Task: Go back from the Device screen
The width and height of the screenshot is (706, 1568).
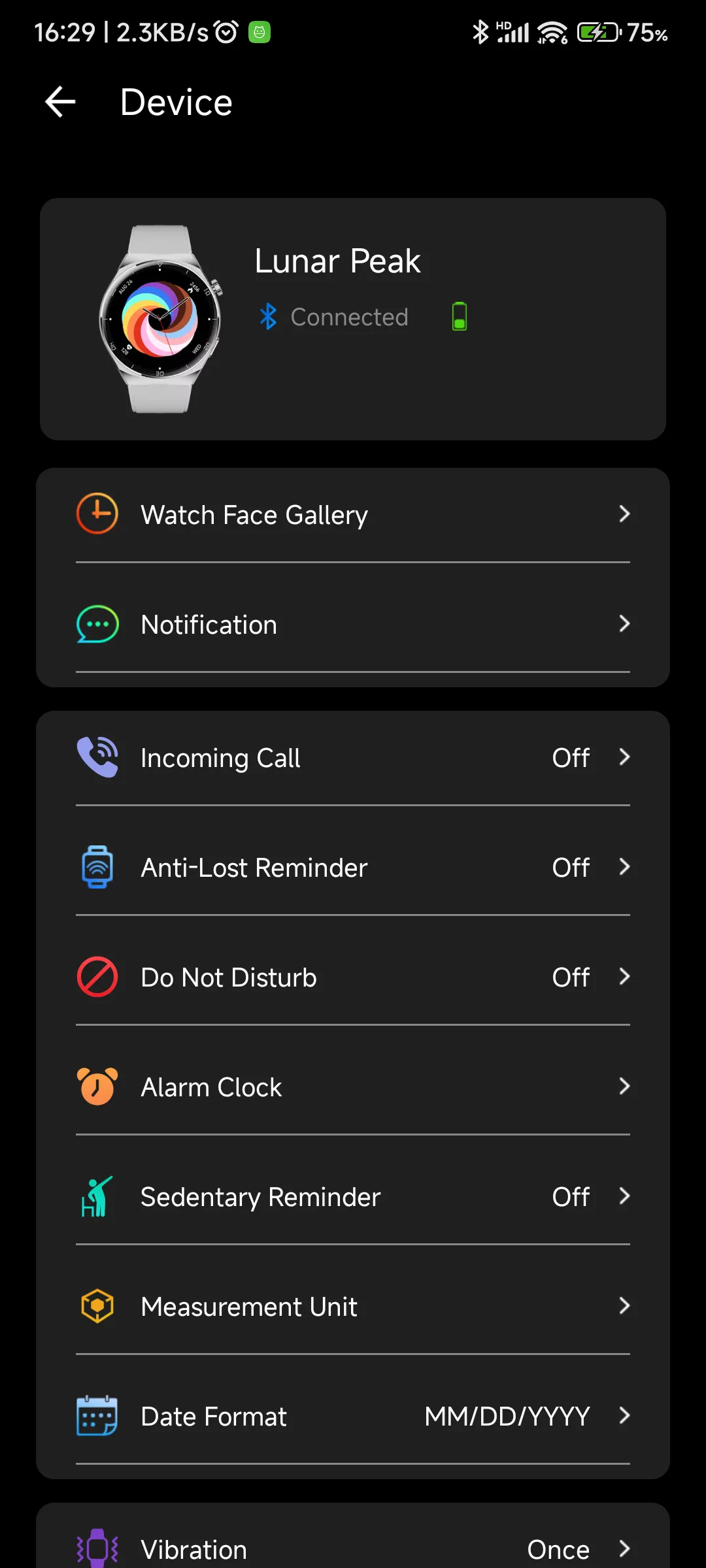Action: pyautogui.click(x=60, y=103)
